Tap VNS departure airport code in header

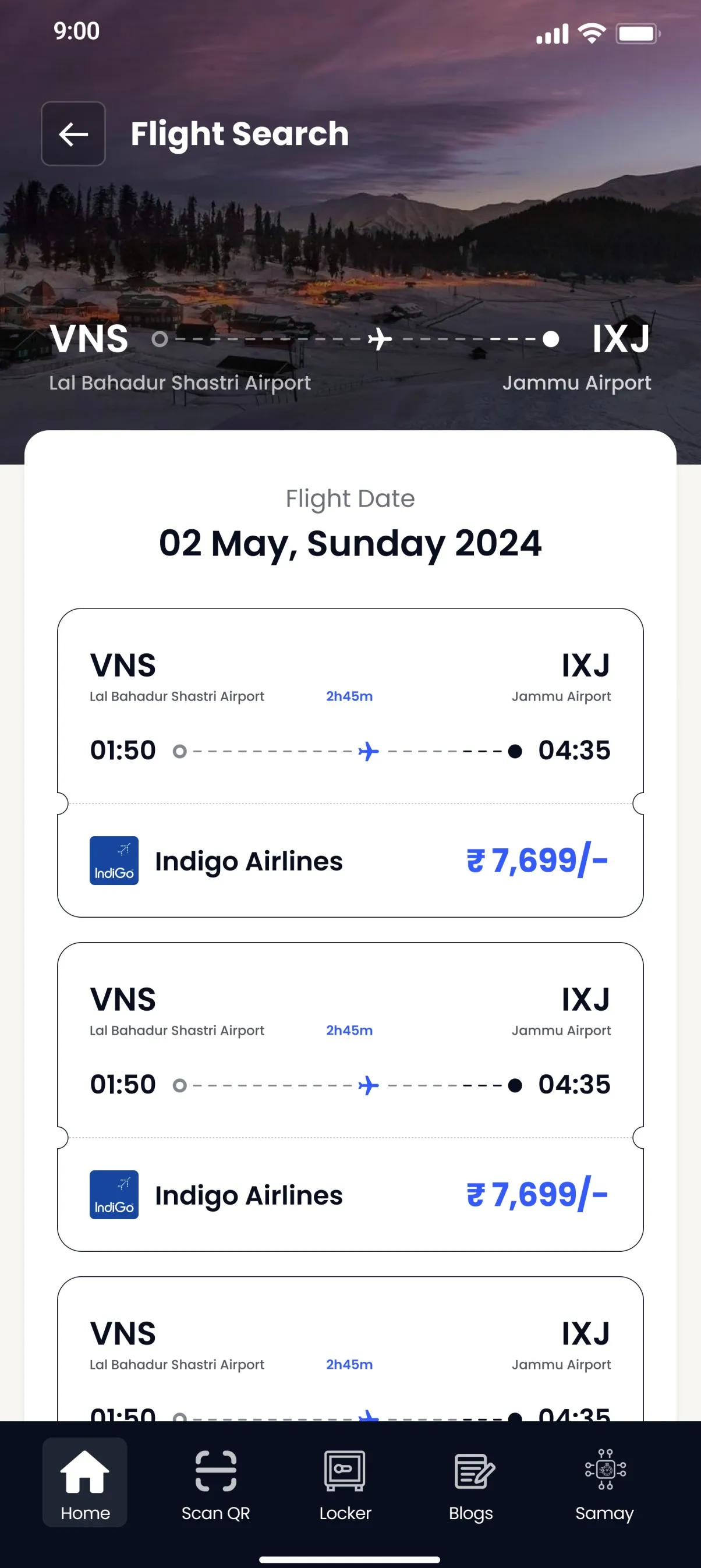(x=89, y=339)
